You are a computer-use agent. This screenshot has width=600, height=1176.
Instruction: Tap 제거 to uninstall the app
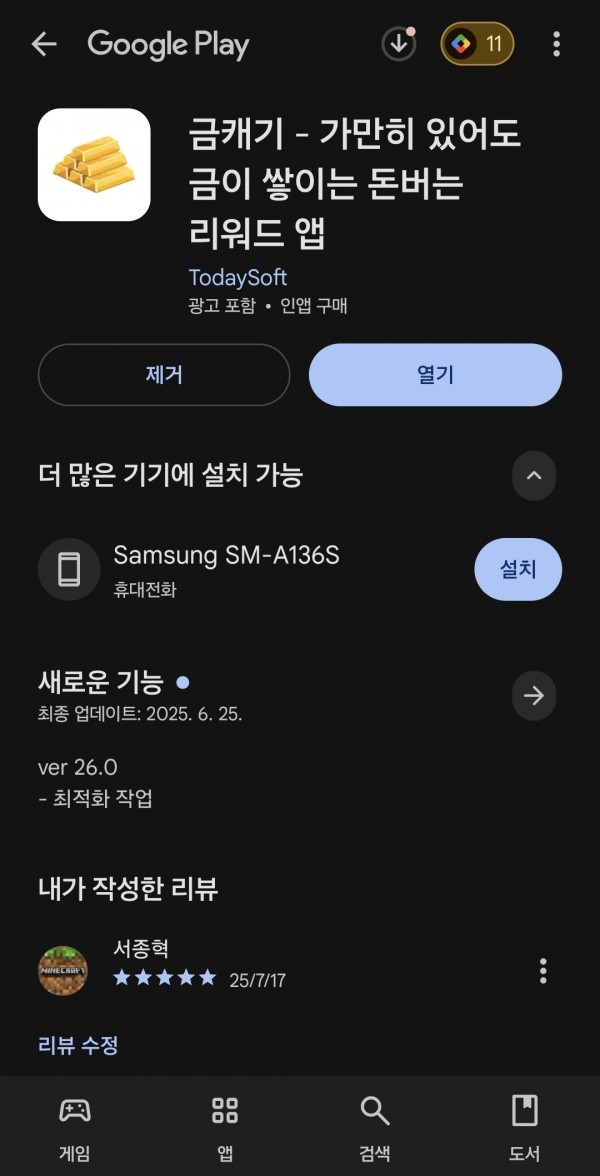click(164, 375)
